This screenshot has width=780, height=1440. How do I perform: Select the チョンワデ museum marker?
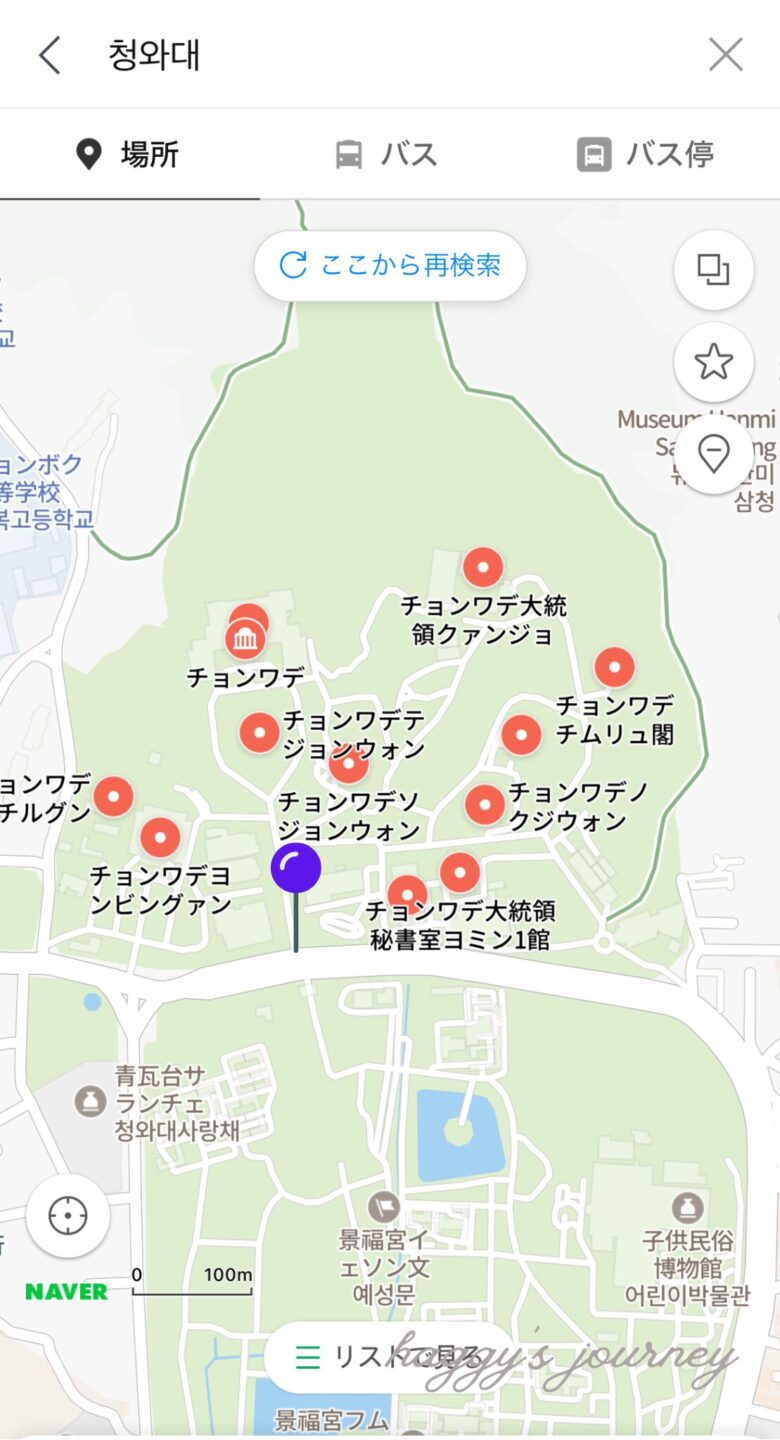pyautogui.click(x=245, y=638)
